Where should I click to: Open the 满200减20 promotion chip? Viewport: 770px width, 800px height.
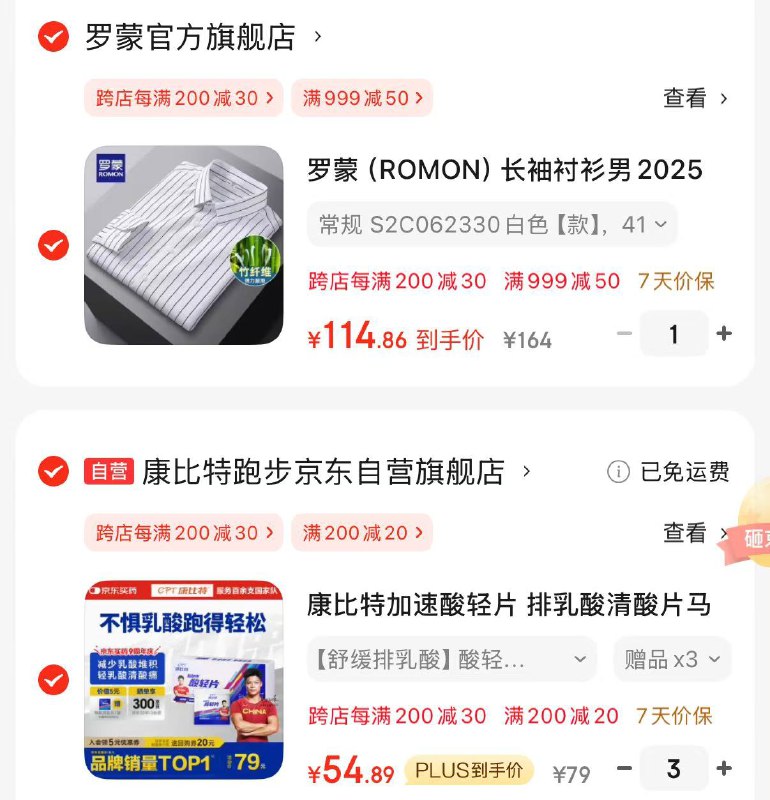coord(362,533)
